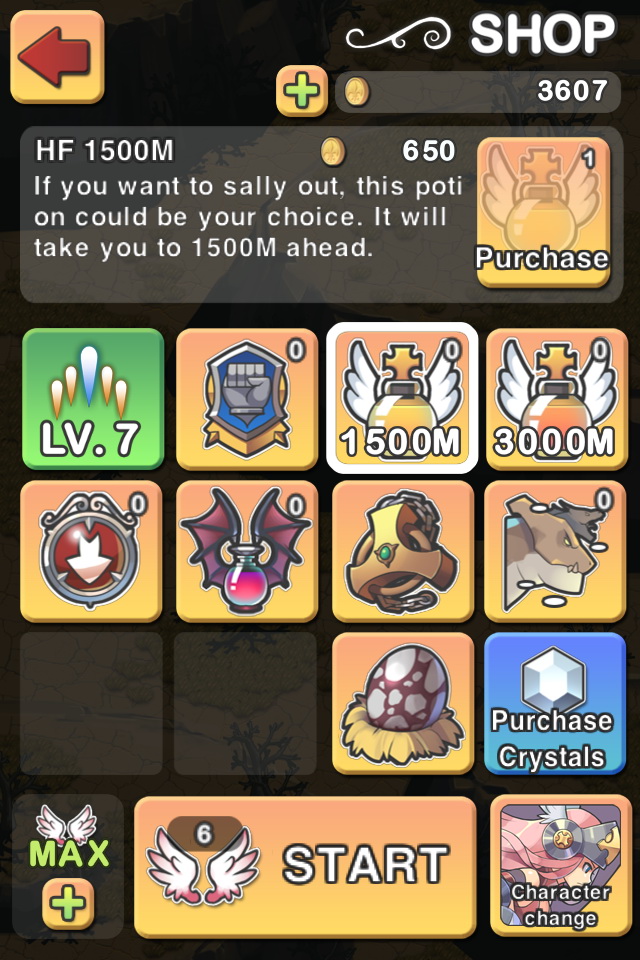Select the fist shield badge item

coord(247,400)
